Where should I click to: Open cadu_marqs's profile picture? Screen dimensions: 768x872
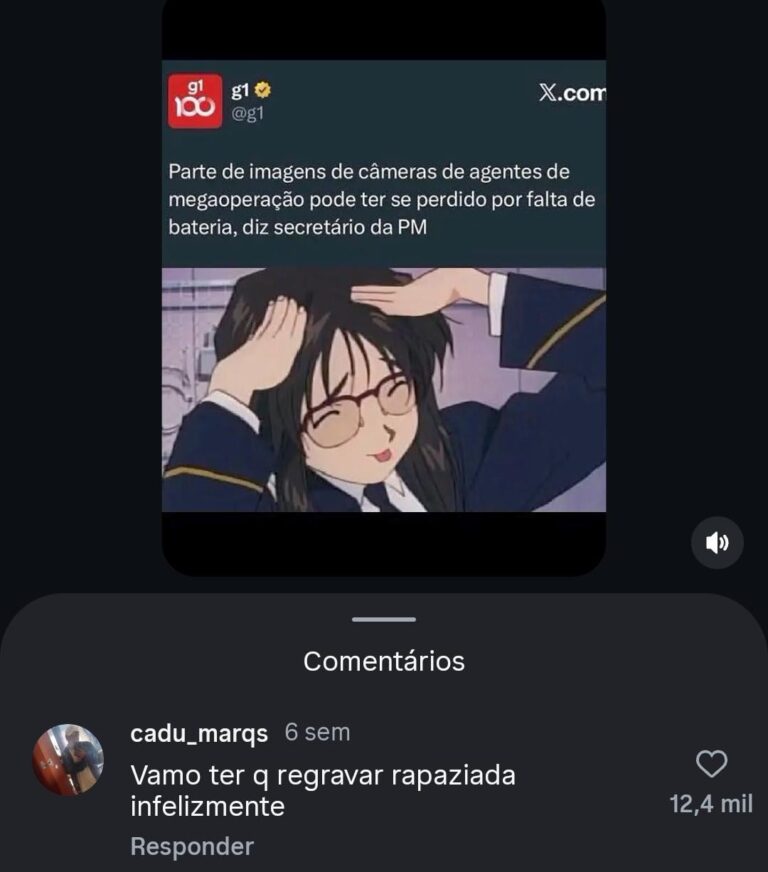69,759
